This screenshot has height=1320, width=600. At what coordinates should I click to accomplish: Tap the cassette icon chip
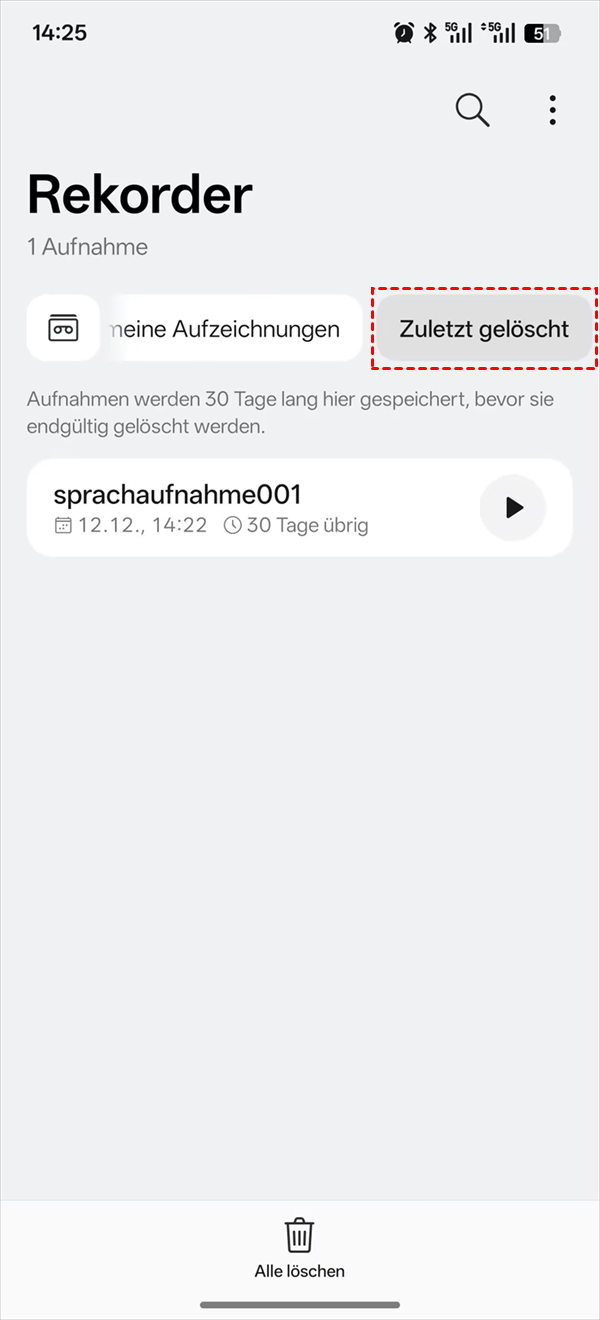pos(63,328)
